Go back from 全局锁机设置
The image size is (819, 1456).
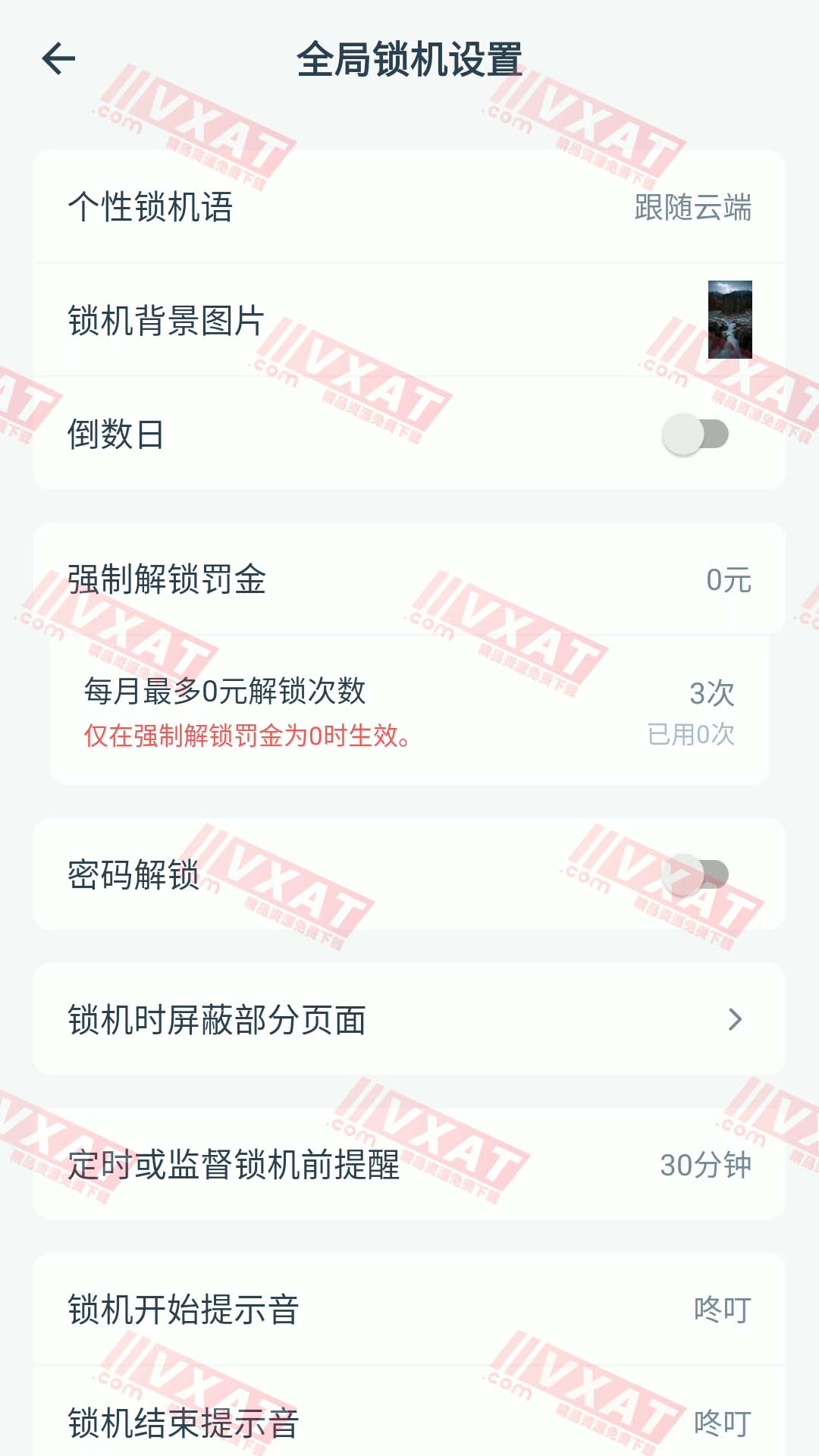click(58, 59)
